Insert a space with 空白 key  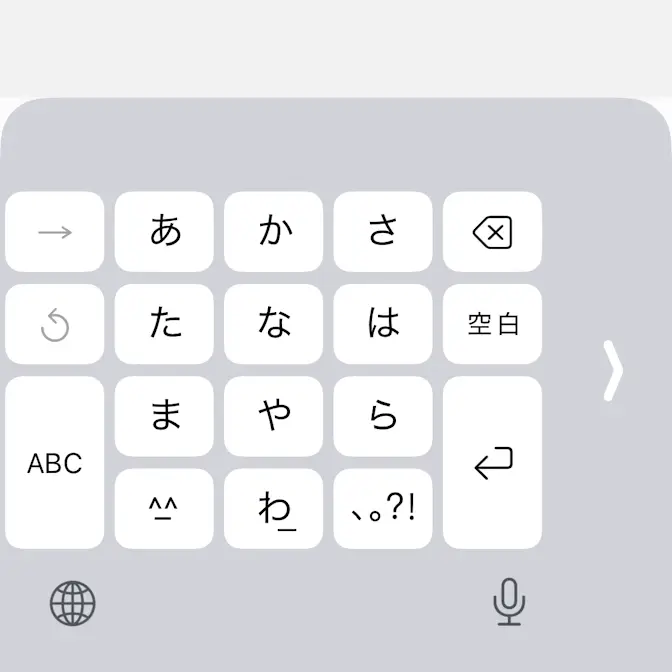492,324
